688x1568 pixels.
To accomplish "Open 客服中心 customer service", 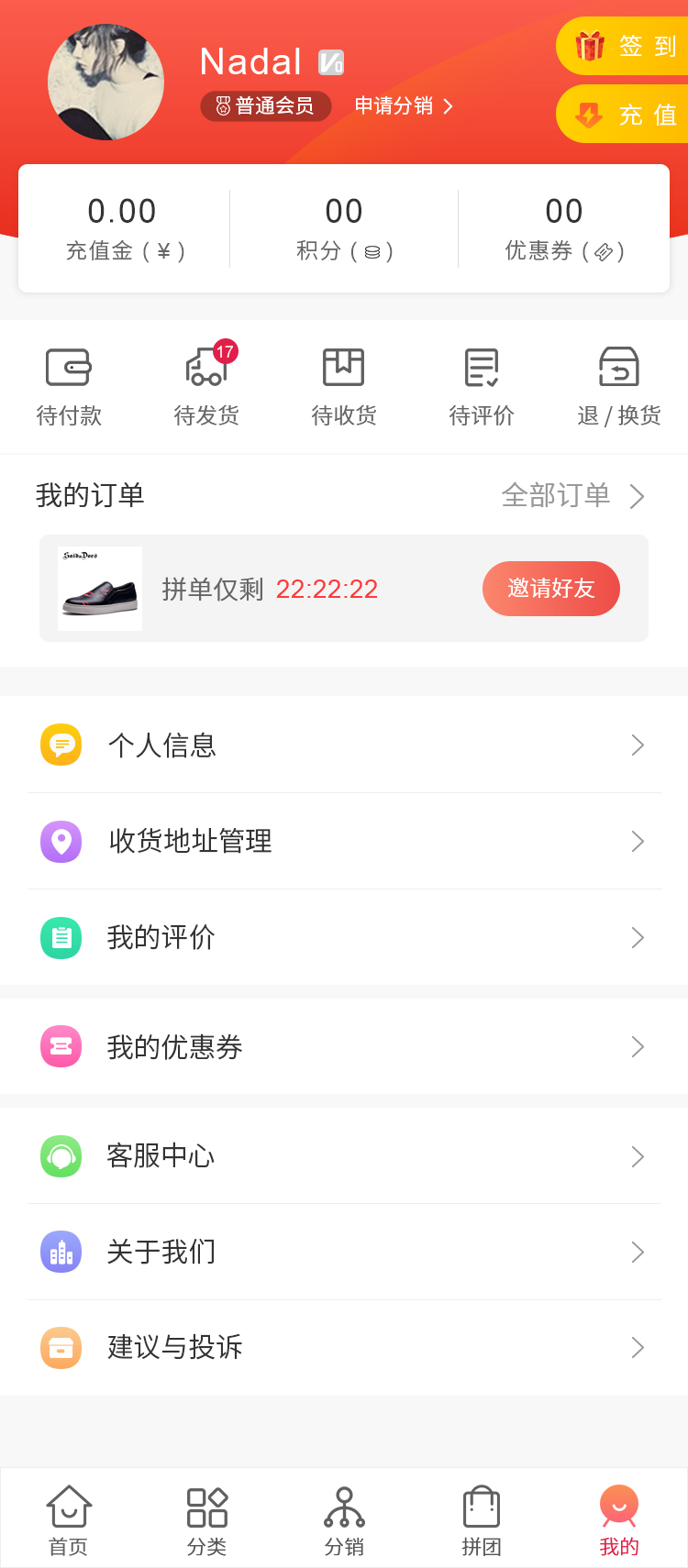I will coord(344,1156).
